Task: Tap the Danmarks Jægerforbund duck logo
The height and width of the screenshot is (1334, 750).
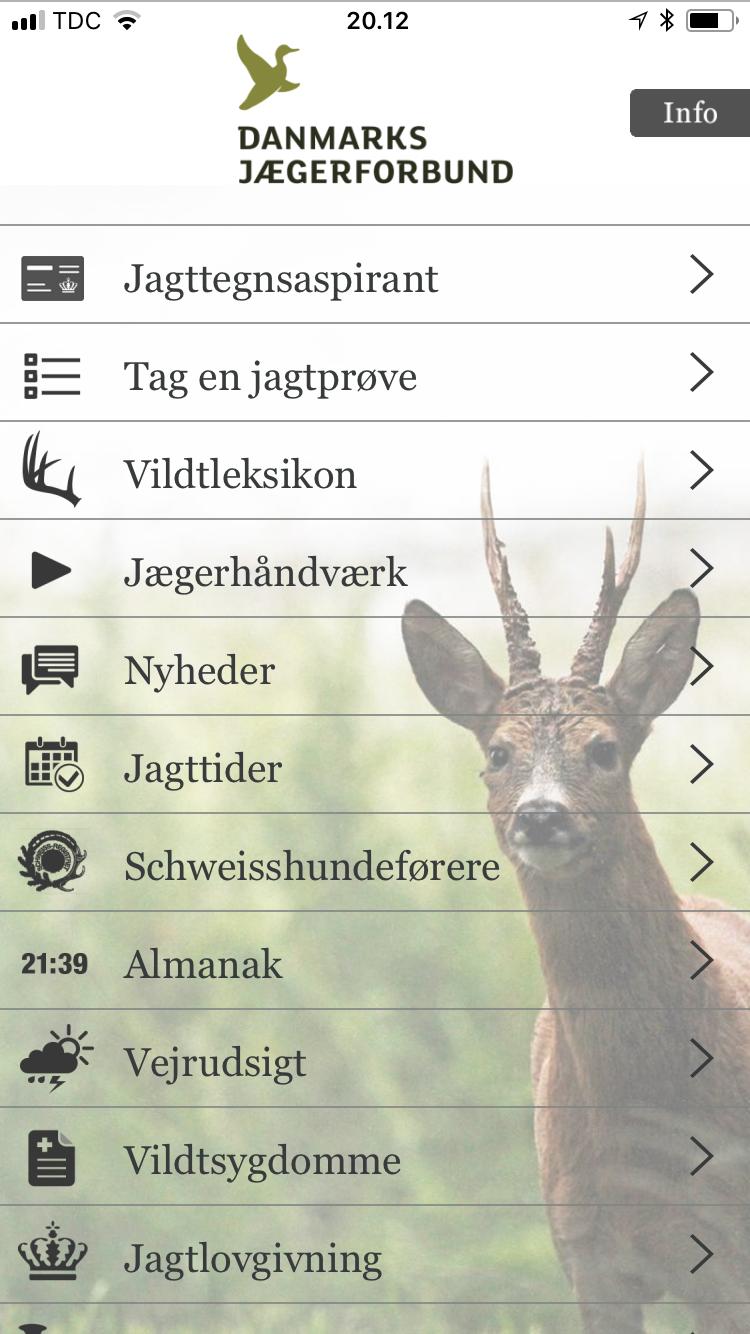Action: (x=266, y=75)
